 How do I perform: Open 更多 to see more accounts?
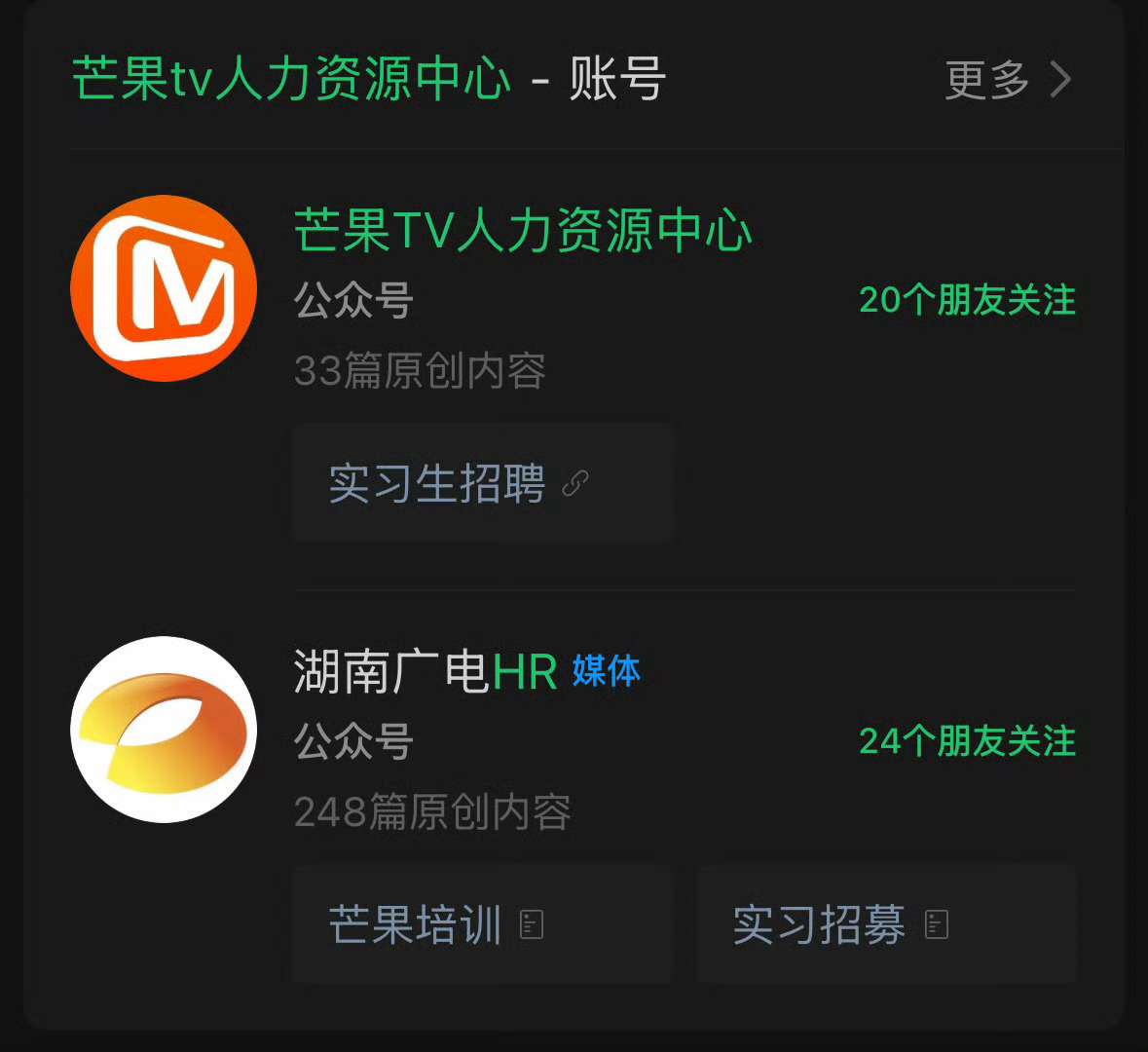click(1009, 79)
